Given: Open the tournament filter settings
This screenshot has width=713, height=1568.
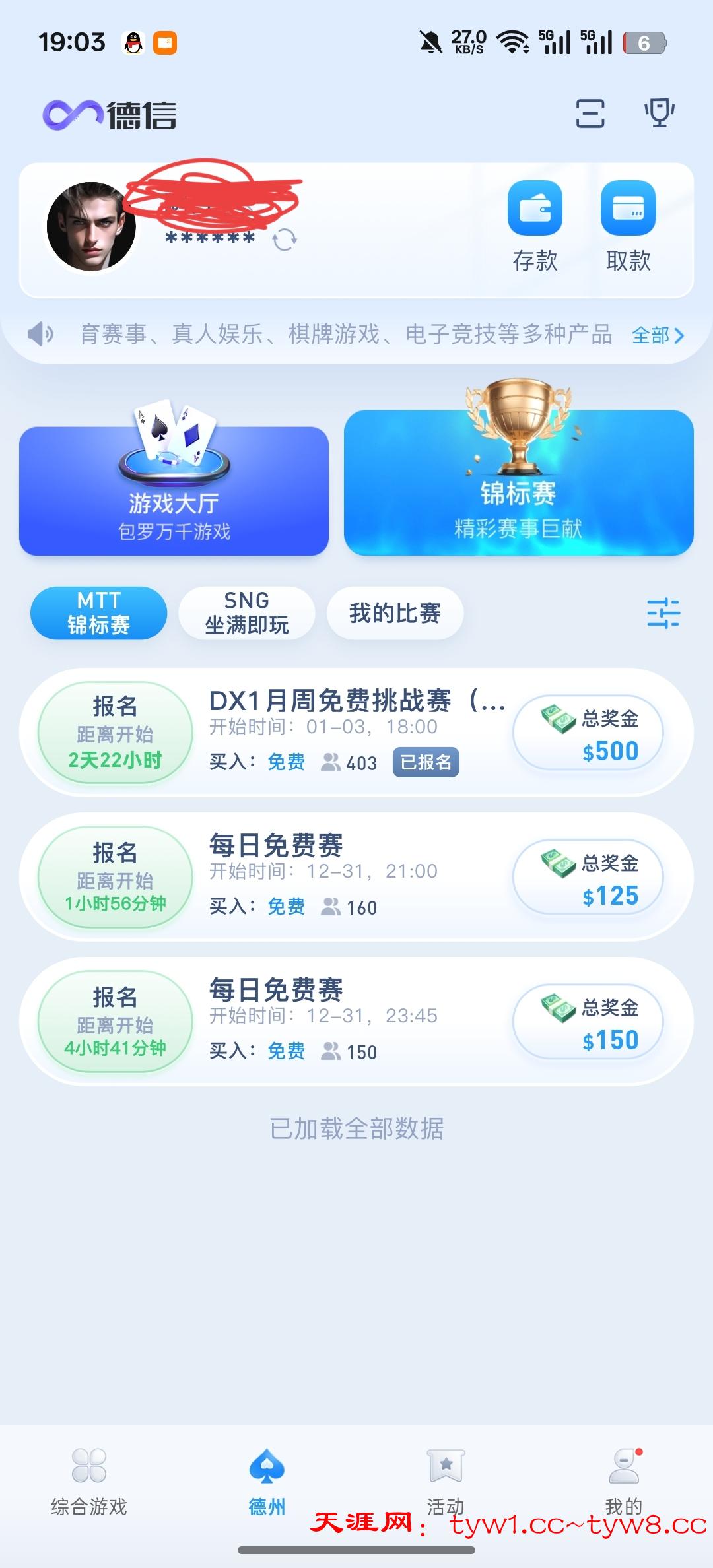Looking at the screenshot, I should coord(663,613).
